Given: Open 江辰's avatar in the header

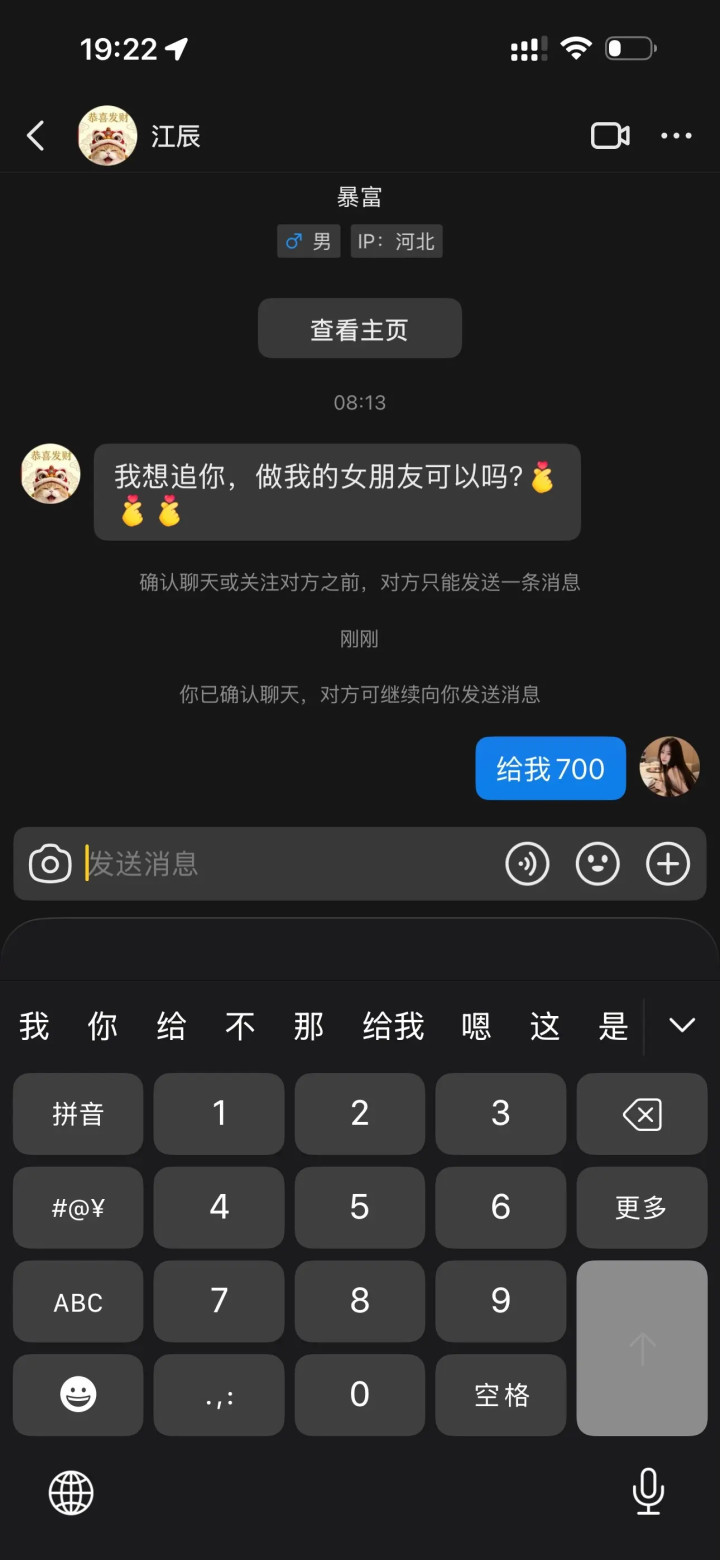Looking at the screenshot, I should [107, 136].
